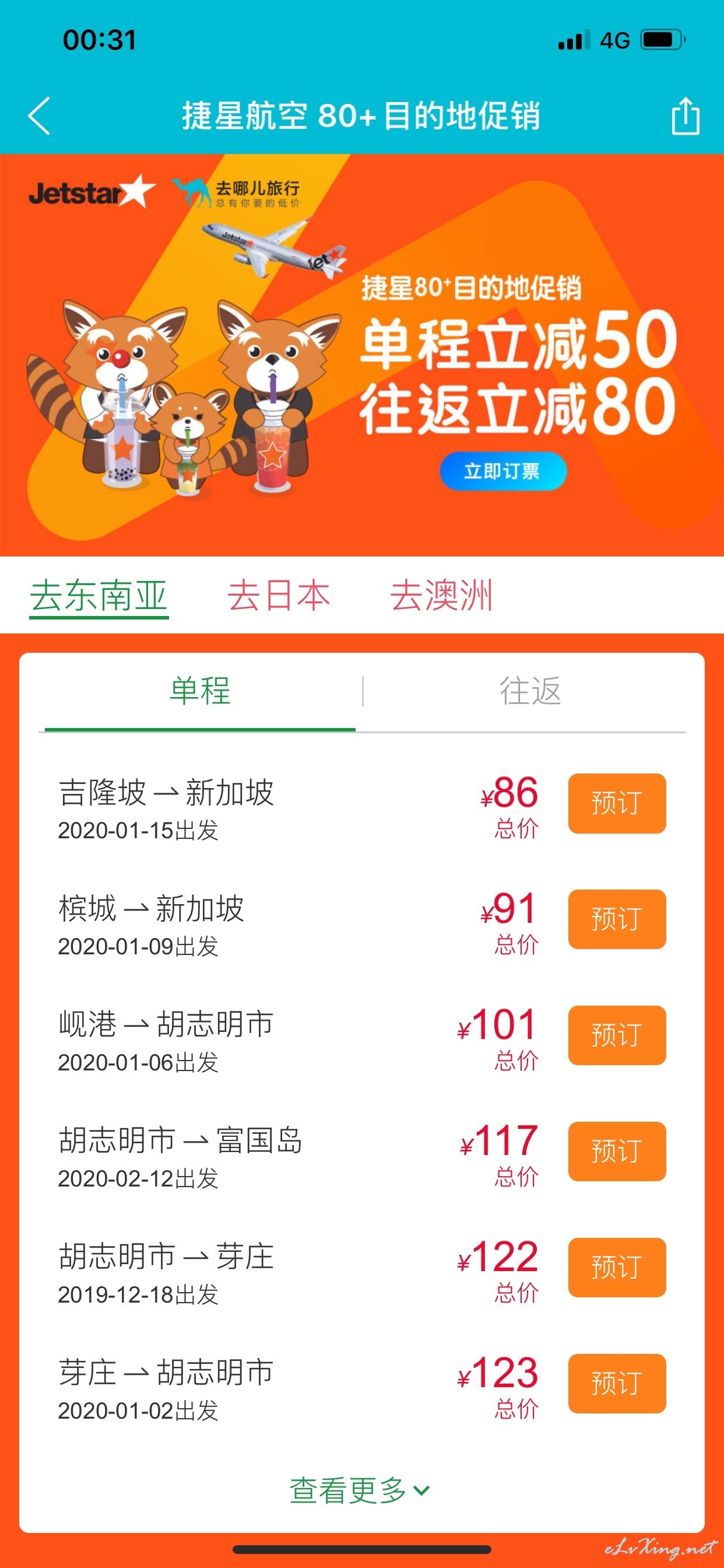724x1568 pixels.
Task: Book the 胡志明市 to 富国岛 flight
Action: [x=617, y=1151]
